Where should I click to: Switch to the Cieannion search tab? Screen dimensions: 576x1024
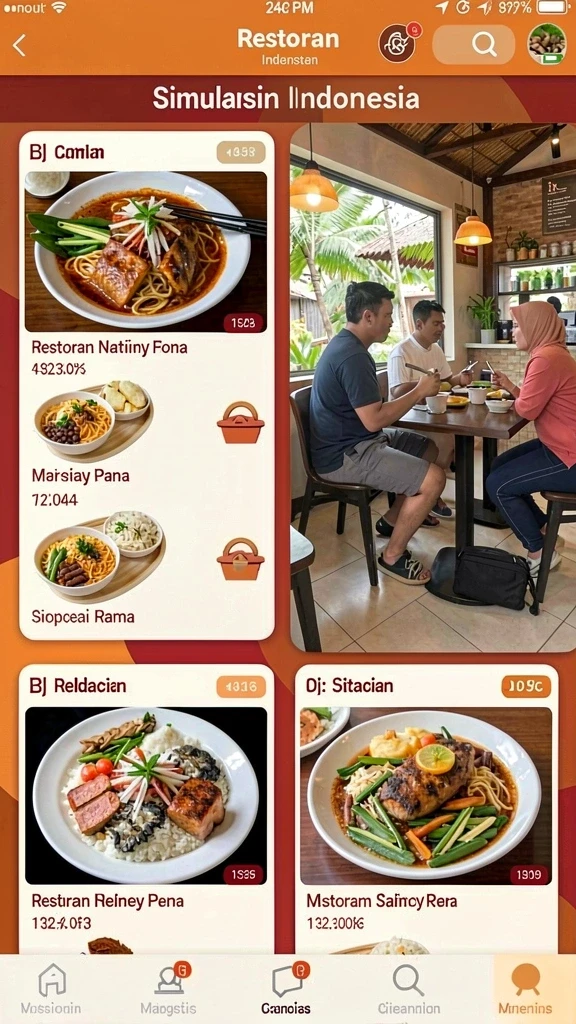(409, 989)
